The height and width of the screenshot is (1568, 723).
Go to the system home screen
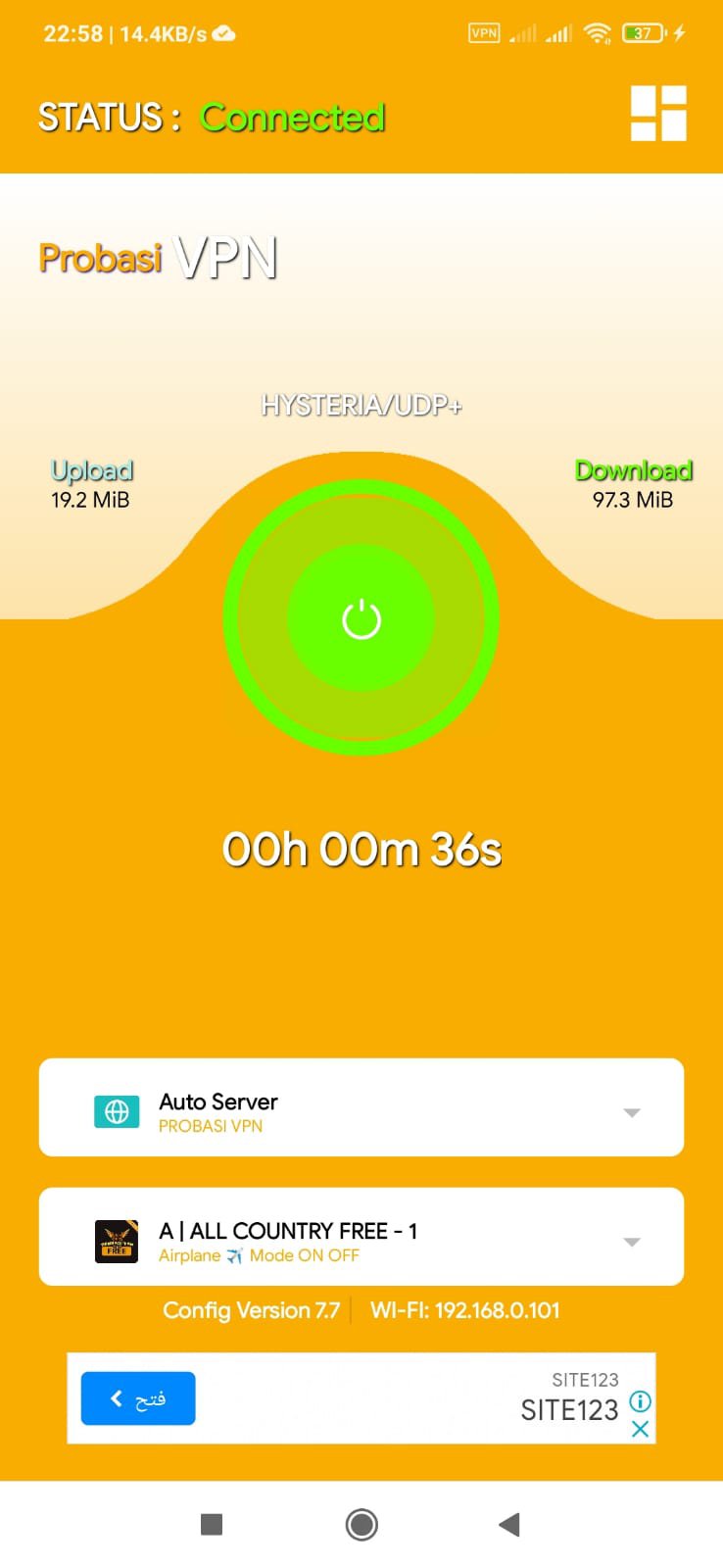(x=361, y=1525)
